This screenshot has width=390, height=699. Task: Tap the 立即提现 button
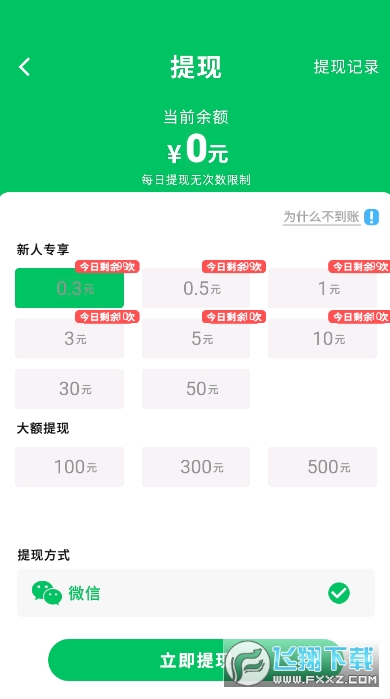point(195,660)
